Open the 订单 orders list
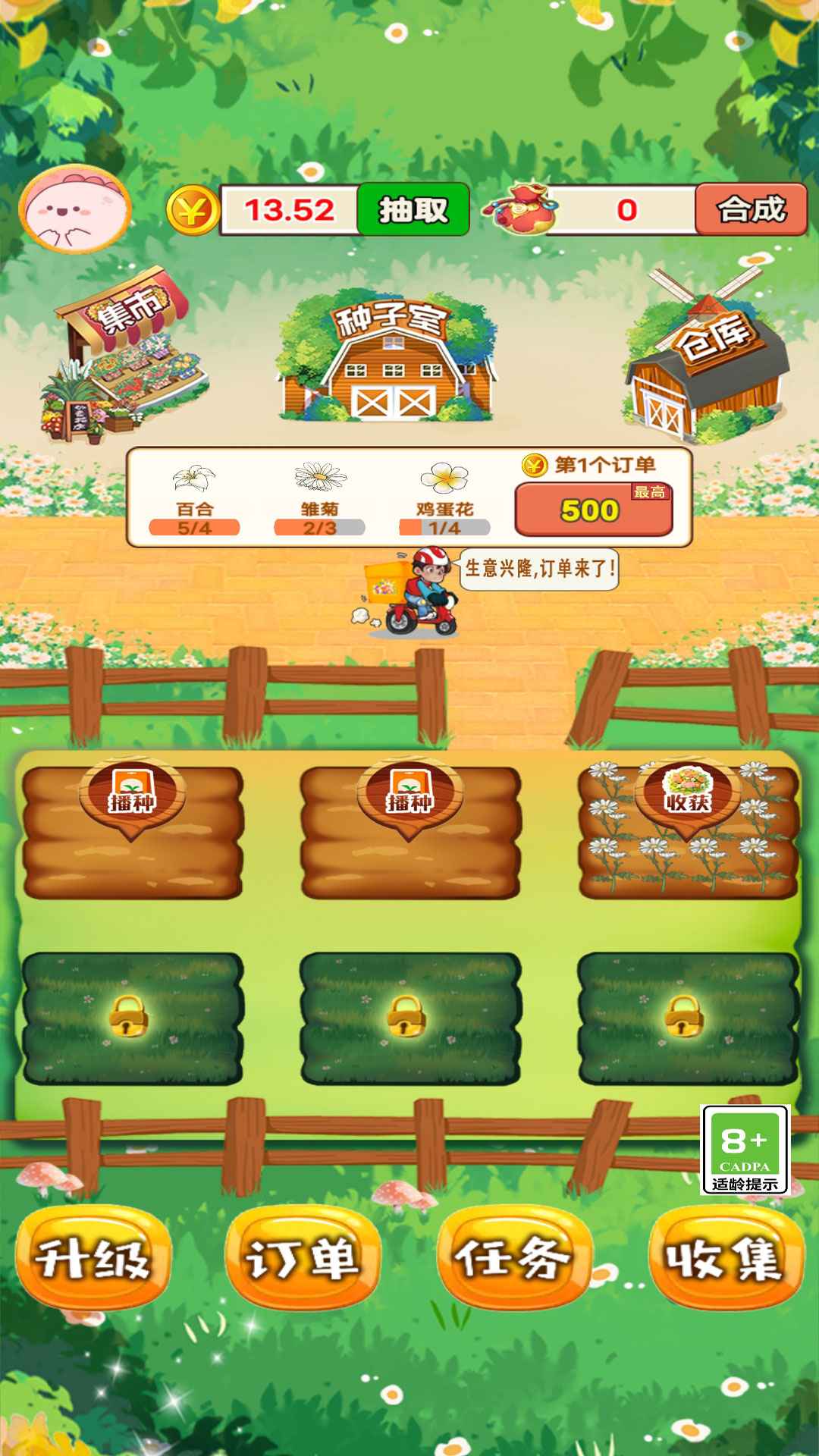The height and width of the screenshot is (1456, 819). (x=303, y=1259)
